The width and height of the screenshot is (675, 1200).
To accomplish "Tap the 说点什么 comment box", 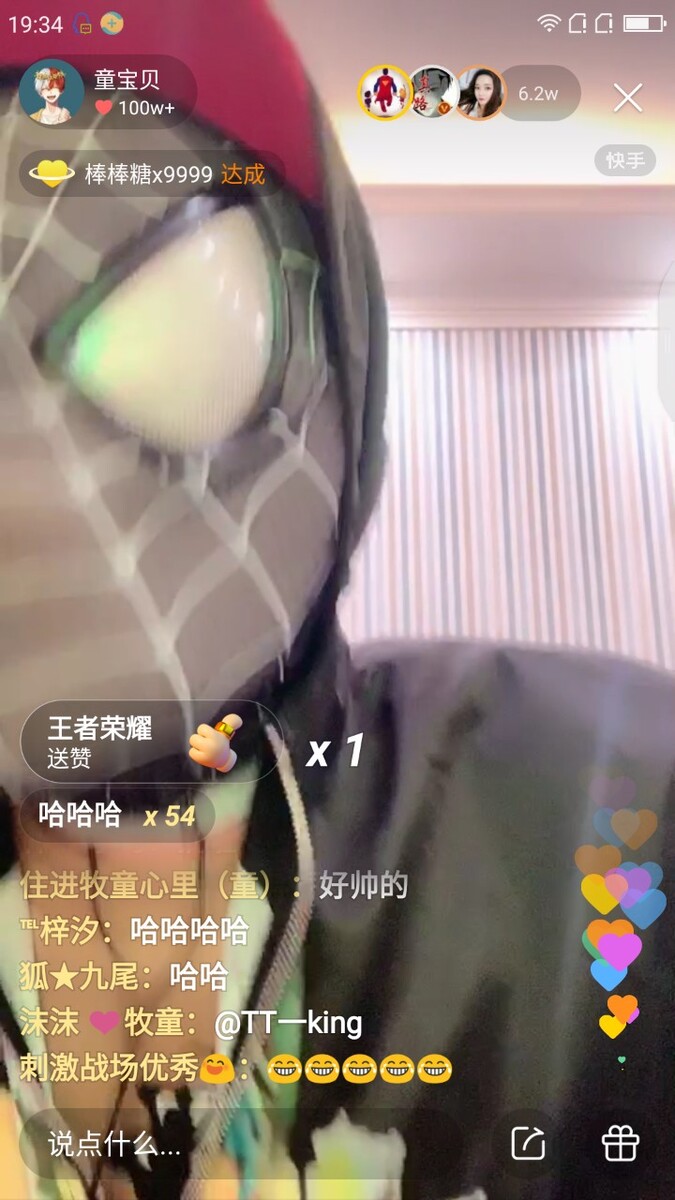I will [240, 1142].
